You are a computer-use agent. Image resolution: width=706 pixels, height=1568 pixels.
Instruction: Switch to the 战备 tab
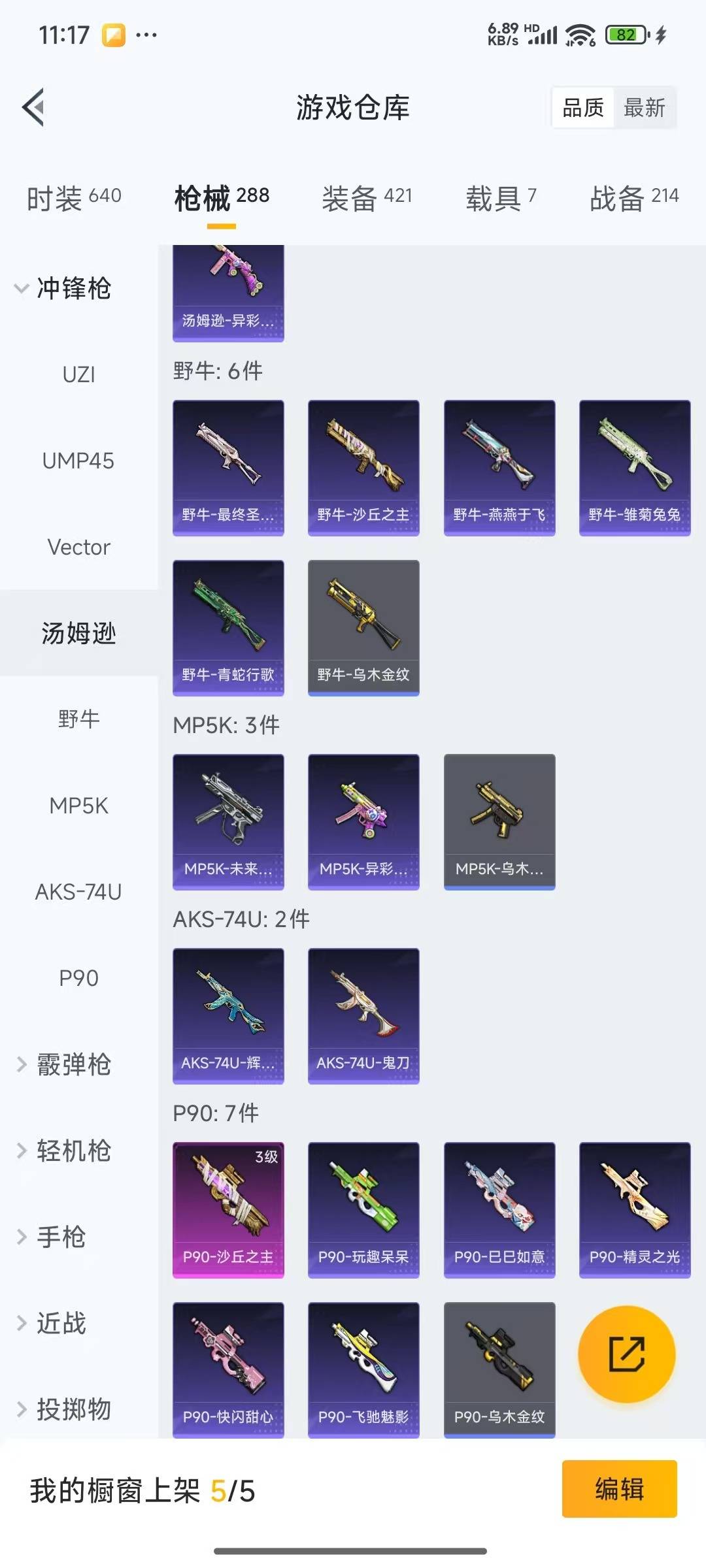pyautogui.click(x=634, y=197)
